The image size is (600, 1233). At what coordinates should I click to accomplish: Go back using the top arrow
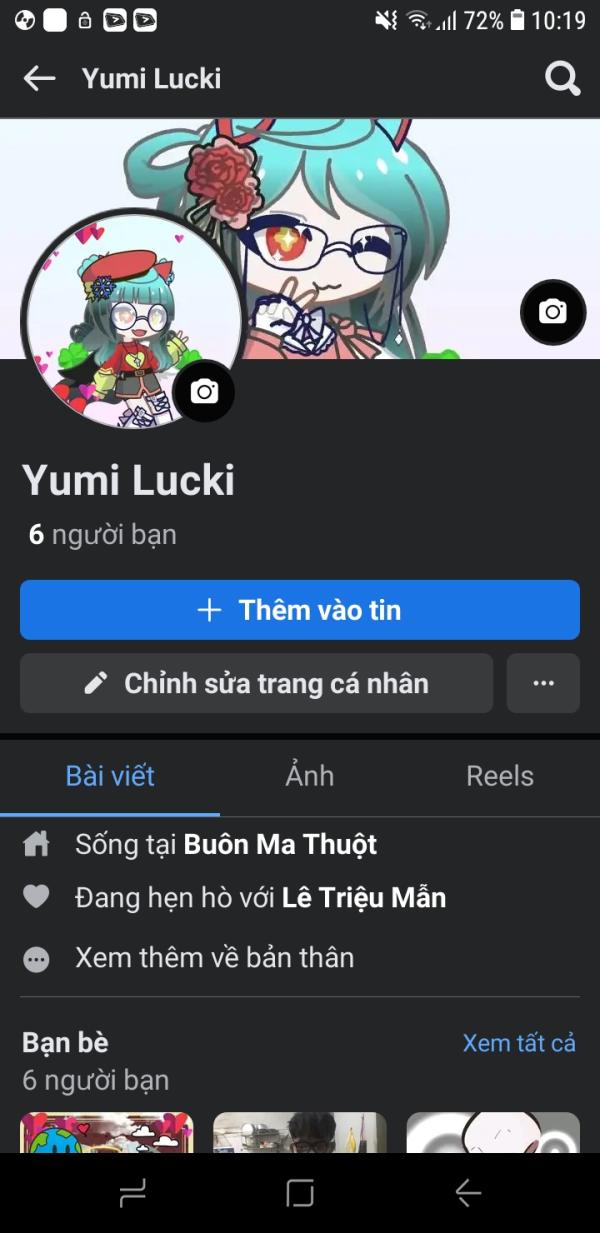coord(39,78)
